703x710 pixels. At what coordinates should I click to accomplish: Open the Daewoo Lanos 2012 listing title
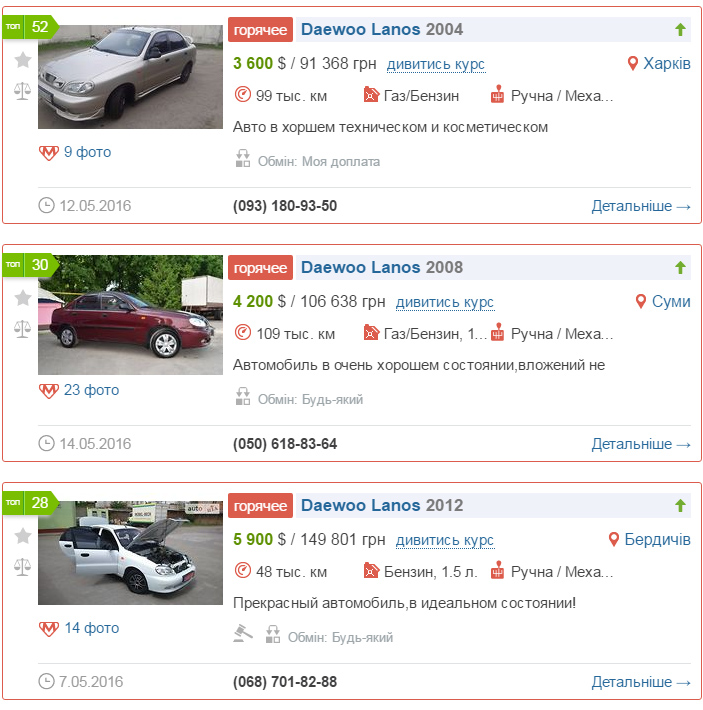tap(381, 505)
